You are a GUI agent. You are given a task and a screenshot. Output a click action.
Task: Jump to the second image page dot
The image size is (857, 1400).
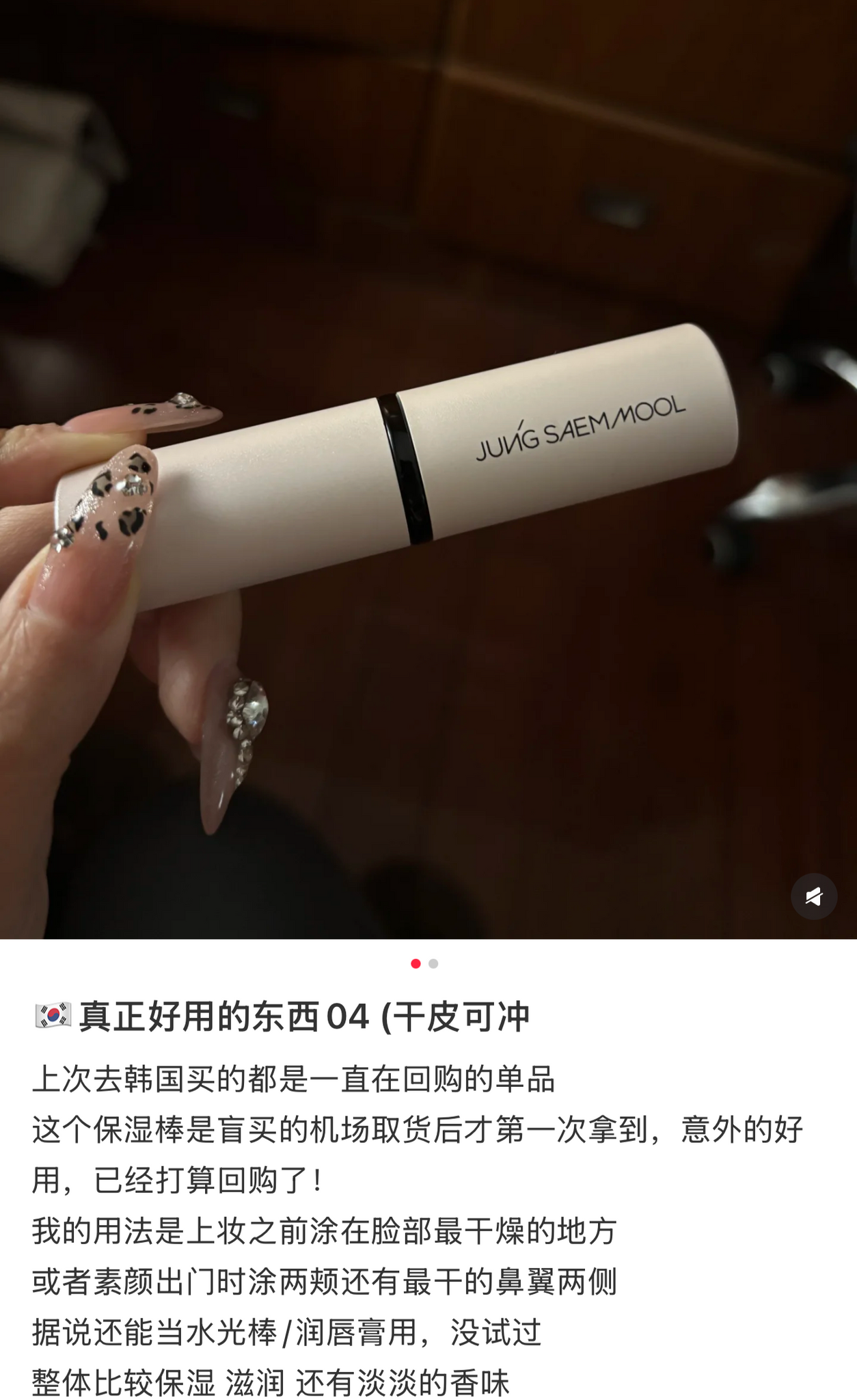(x=433, y=963)
